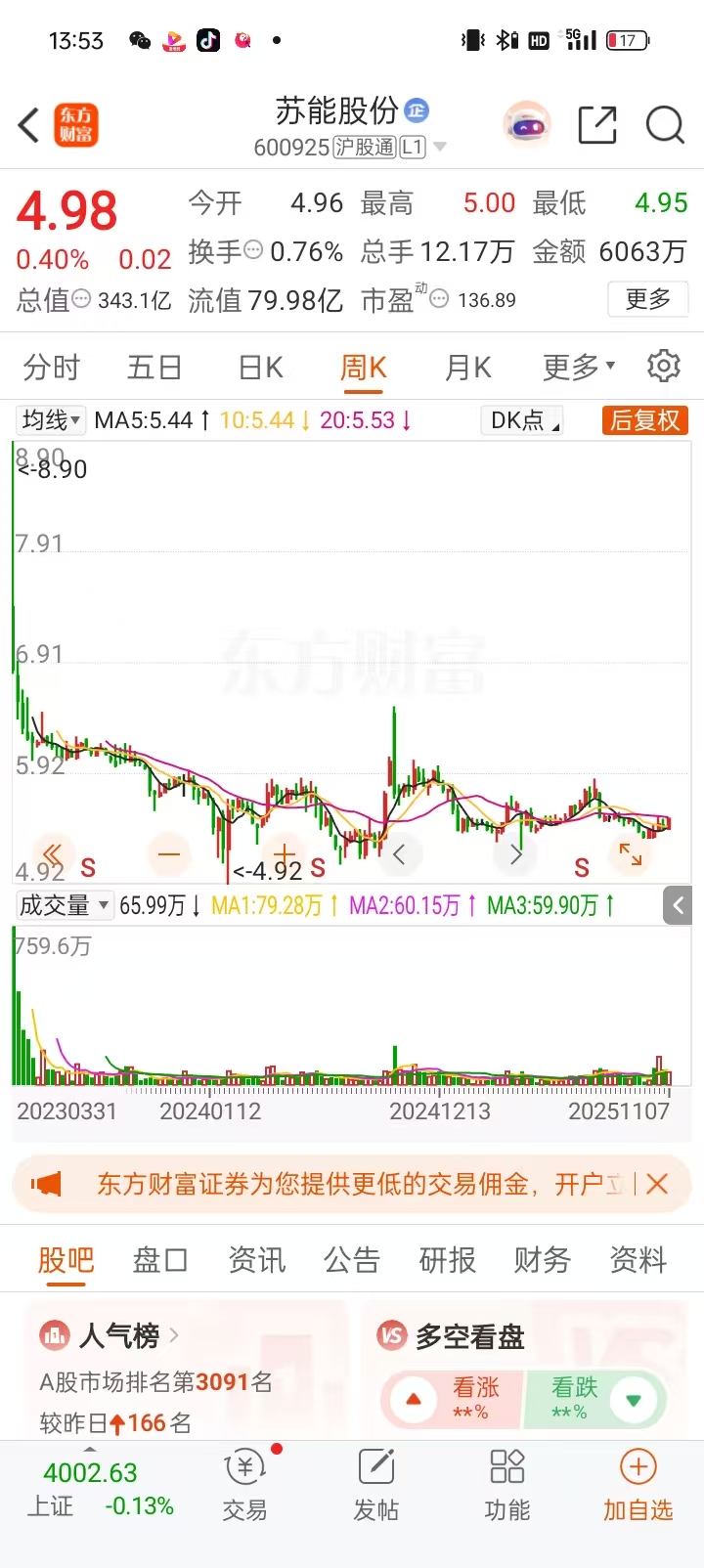
Task: Switch to the 公告 section tab
Action: tap(351, 1260)
